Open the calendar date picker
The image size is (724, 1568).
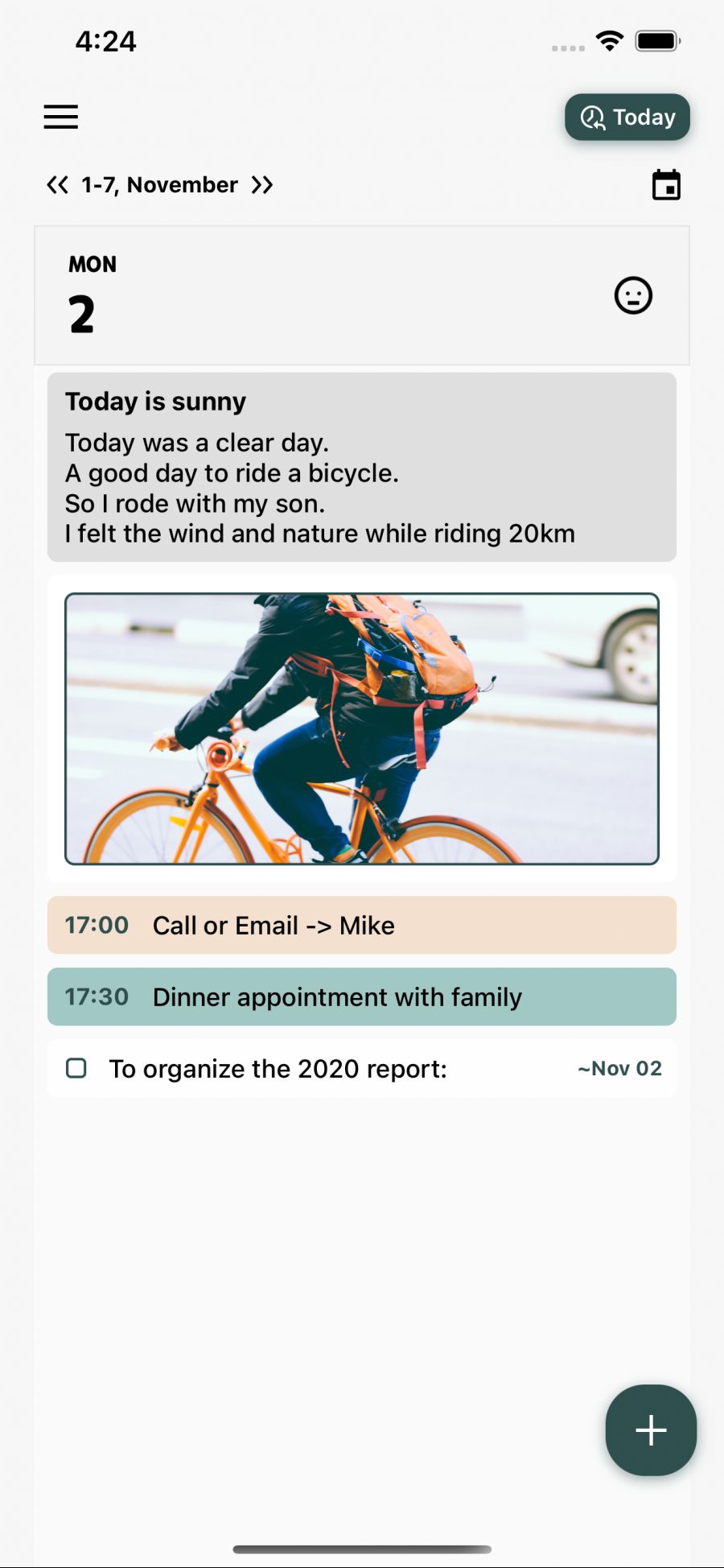coord(665,185)
